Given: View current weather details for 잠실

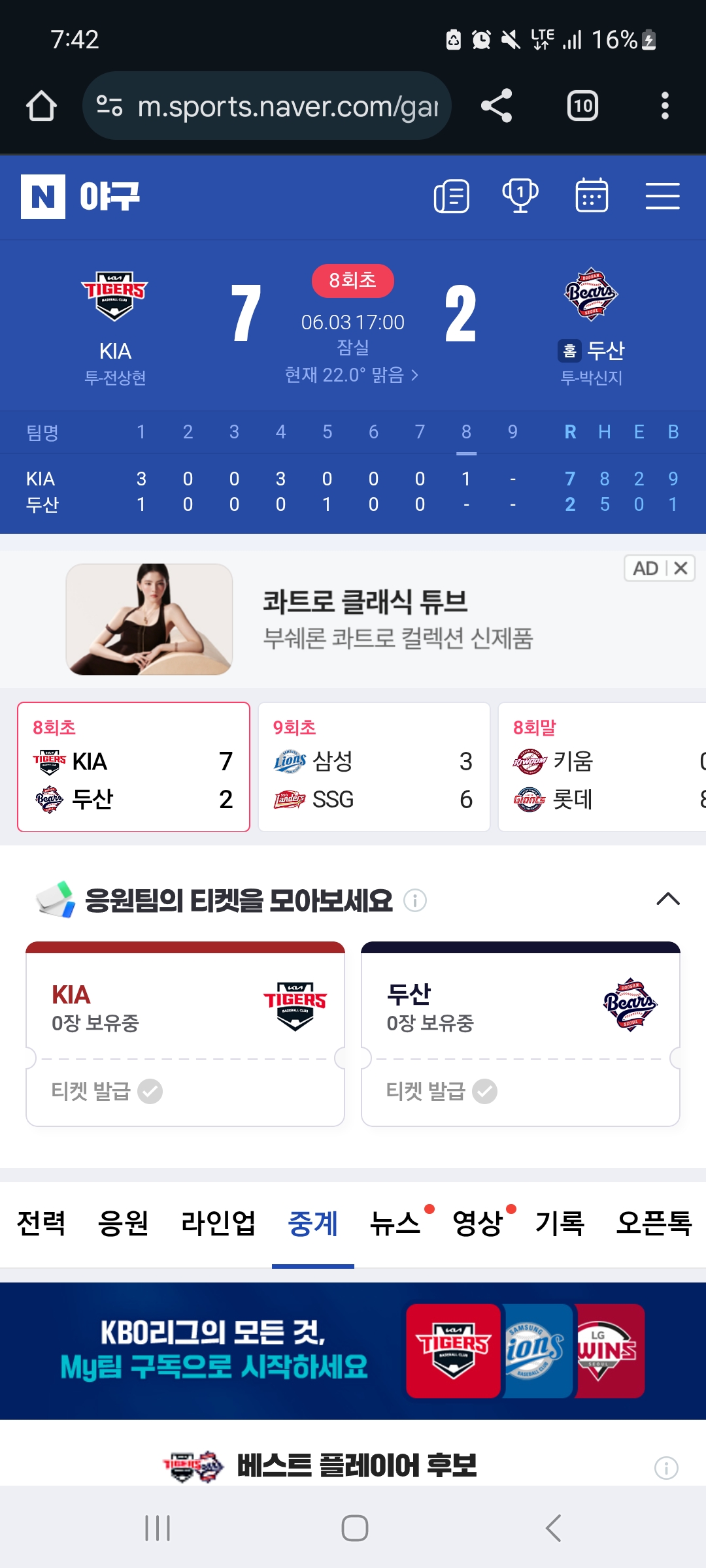Looking at the screenshot, I should point(352,375).
